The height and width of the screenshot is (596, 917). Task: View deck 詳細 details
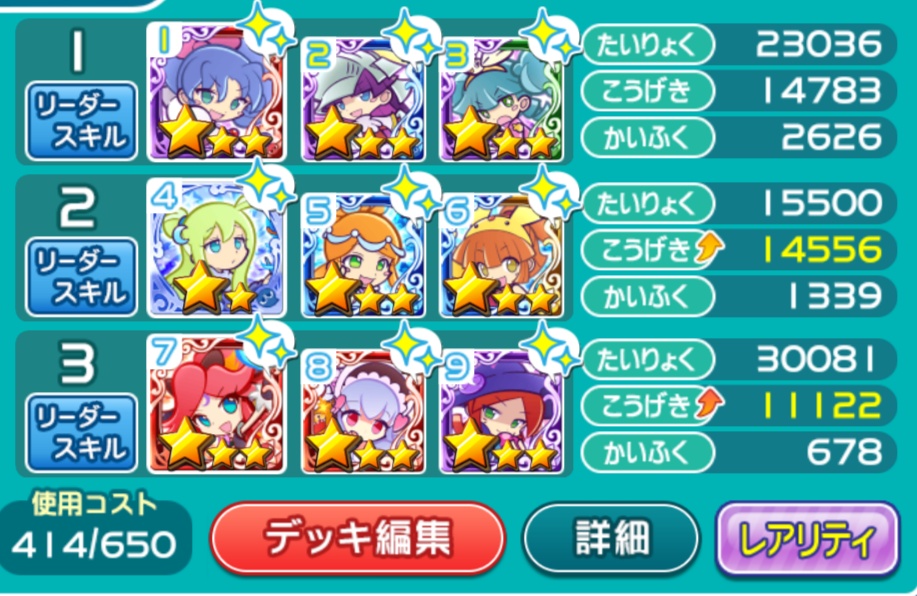tap(609, 541)
